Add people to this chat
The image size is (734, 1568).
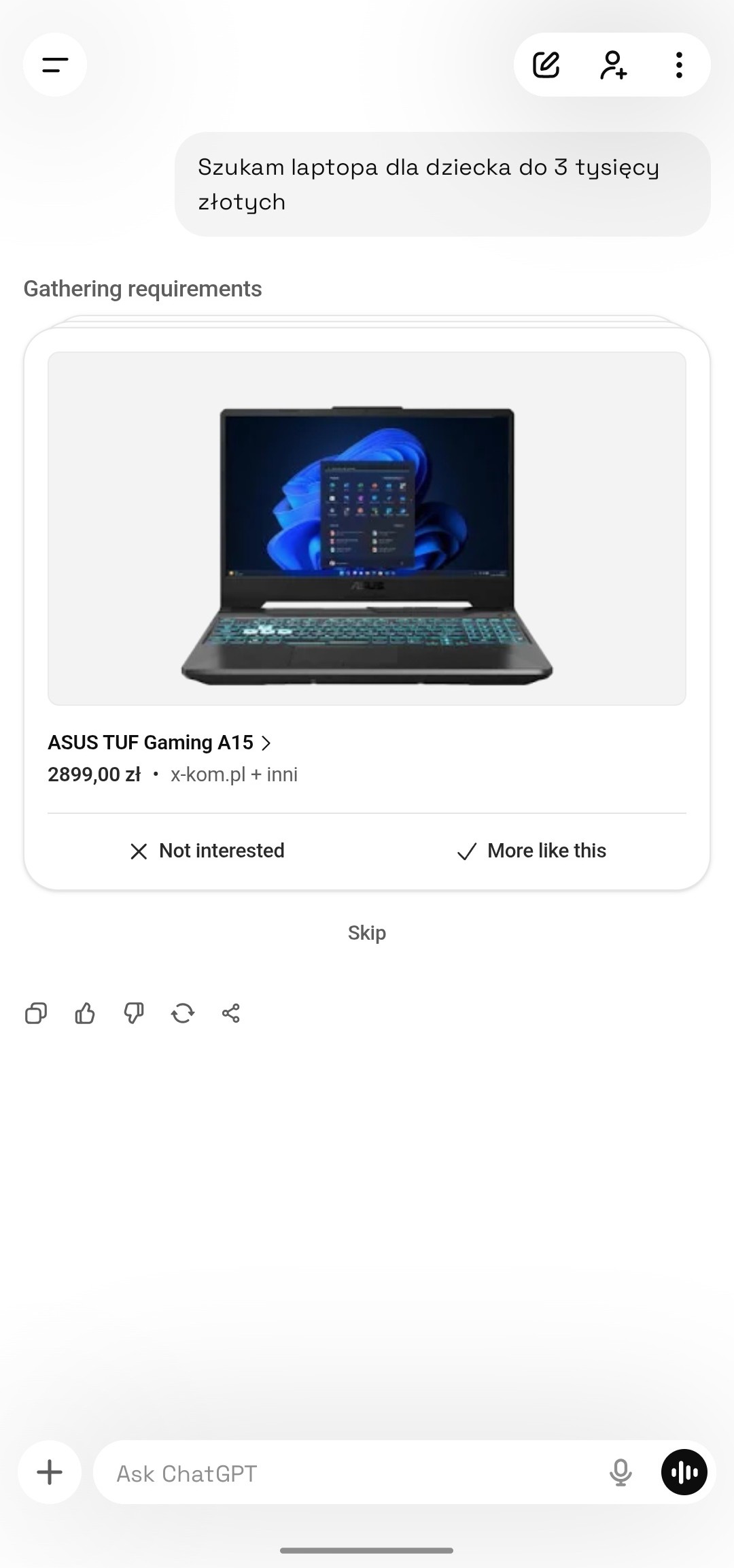[613, 65]
